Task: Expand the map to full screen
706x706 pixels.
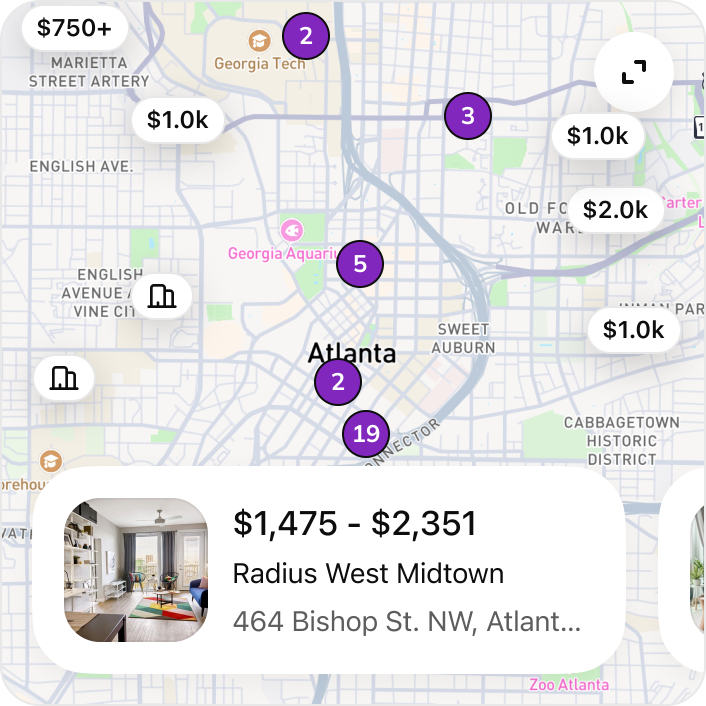Action: (633, 72)
